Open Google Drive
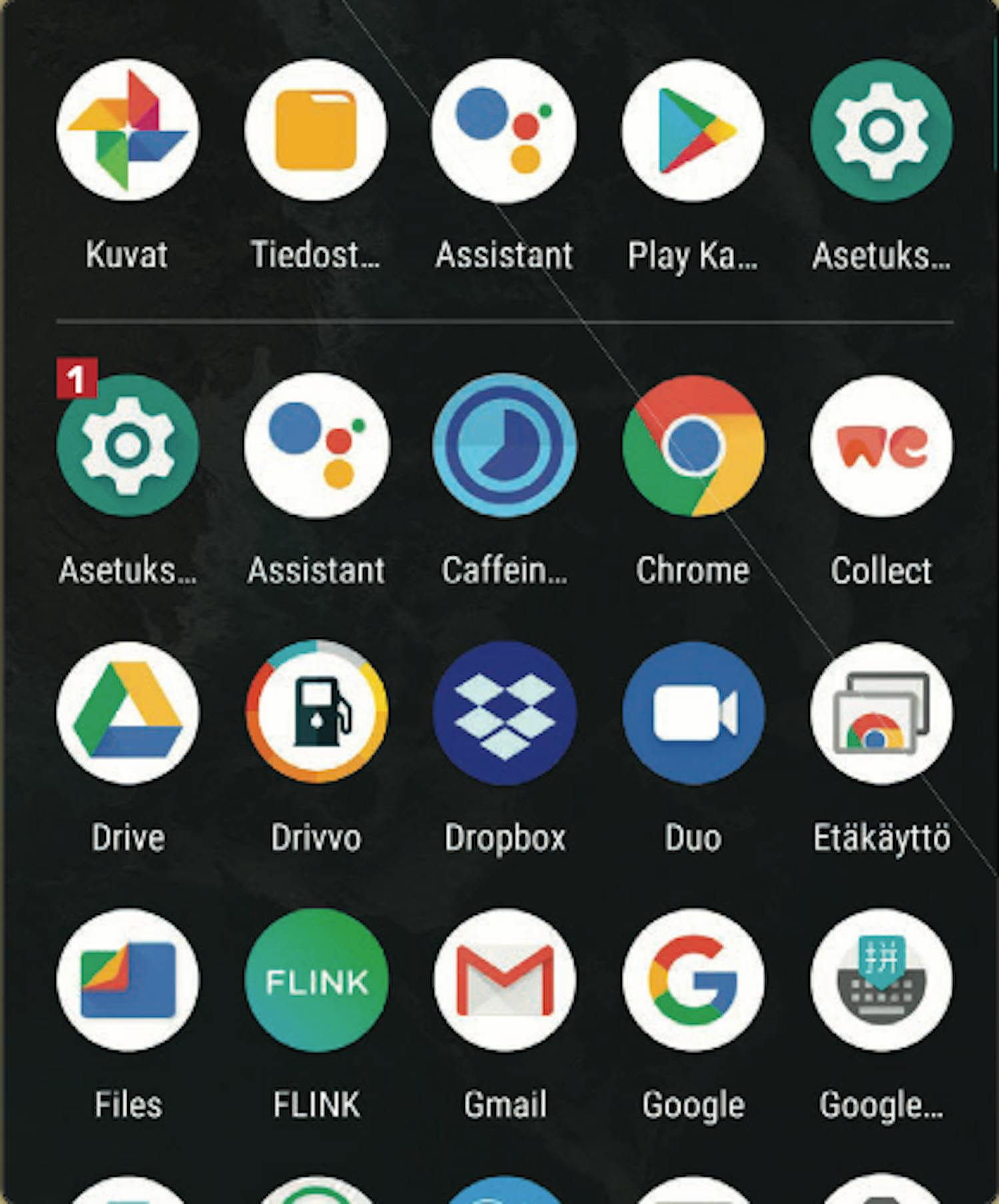This screenshot has width=999, height=1204. [127, 713]
